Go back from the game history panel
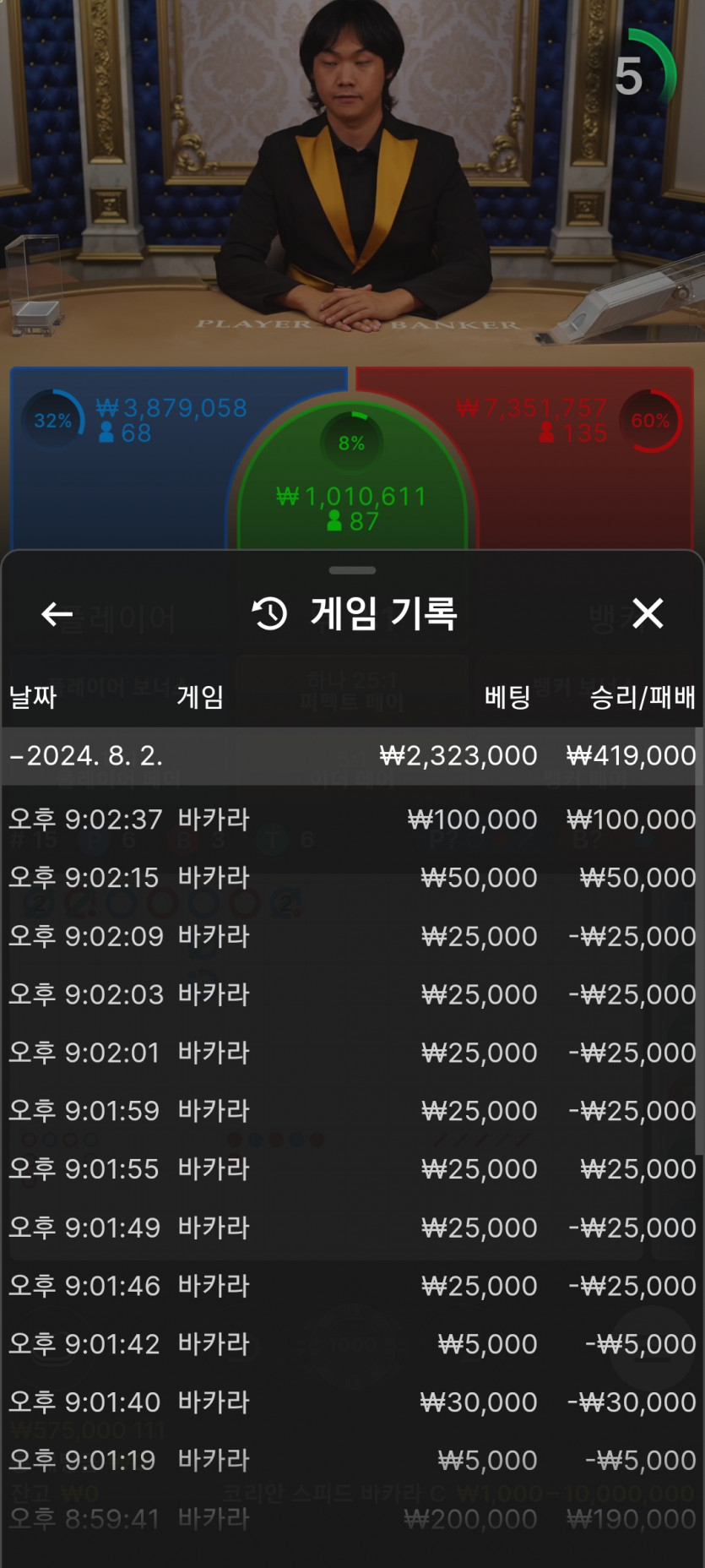The height and width of the screenshot is (1568, 705). 57,614
